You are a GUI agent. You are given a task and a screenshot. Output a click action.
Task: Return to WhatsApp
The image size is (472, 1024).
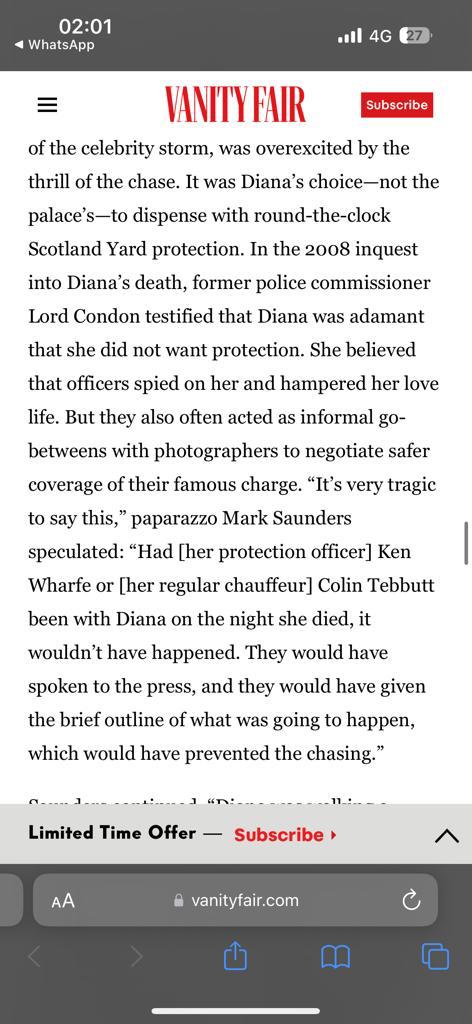[x=54, y=45]
